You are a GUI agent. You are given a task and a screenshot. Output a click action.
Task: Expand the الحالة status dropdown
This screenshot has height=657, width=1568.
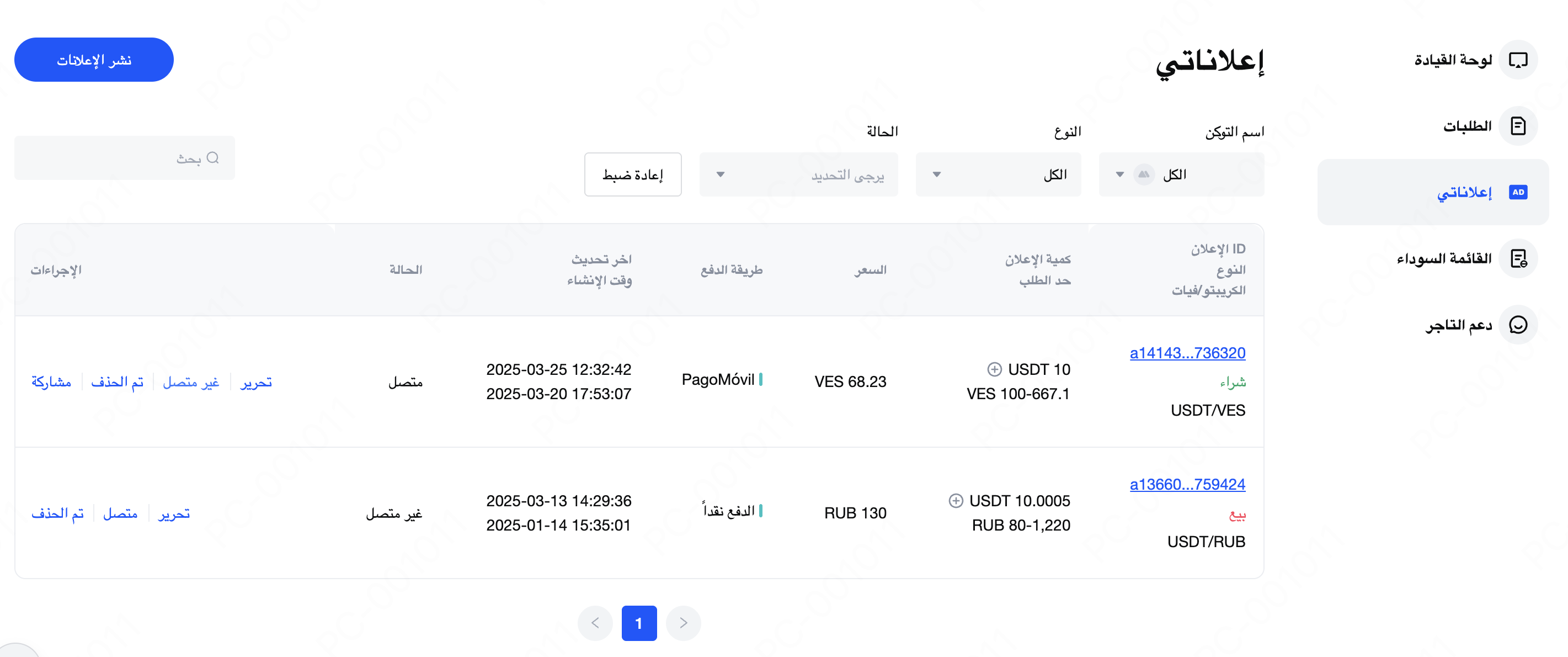click(x=798, y=175)
